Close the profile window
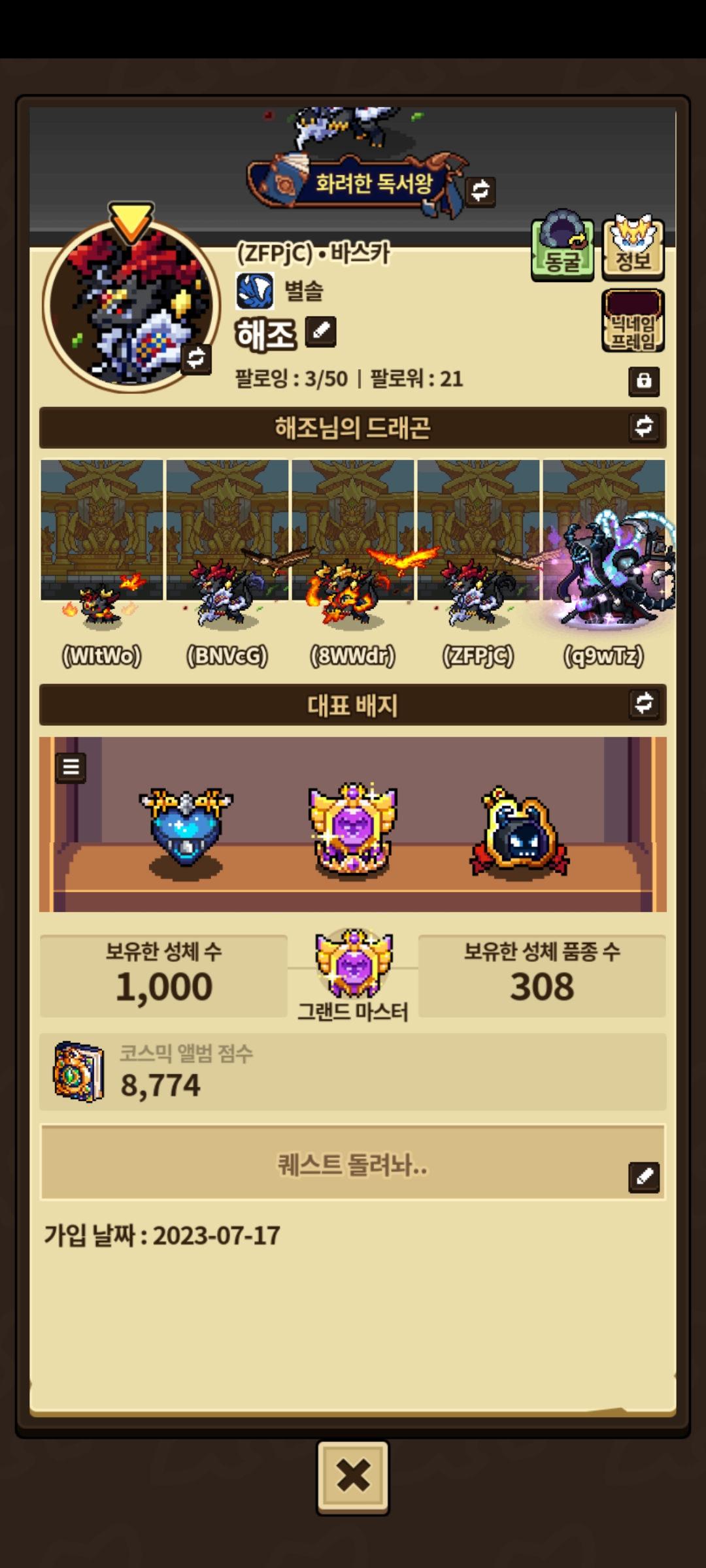 click(x=353, y=1476)
